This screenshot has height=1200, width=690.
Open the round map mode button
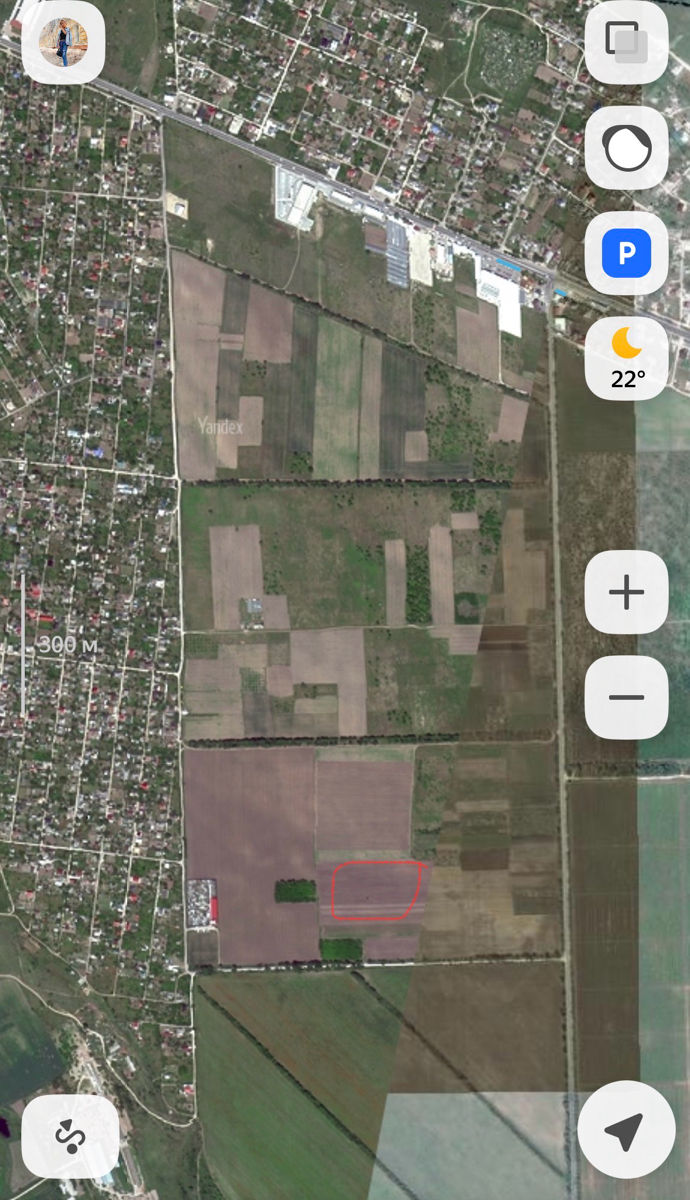pos(626,148)
